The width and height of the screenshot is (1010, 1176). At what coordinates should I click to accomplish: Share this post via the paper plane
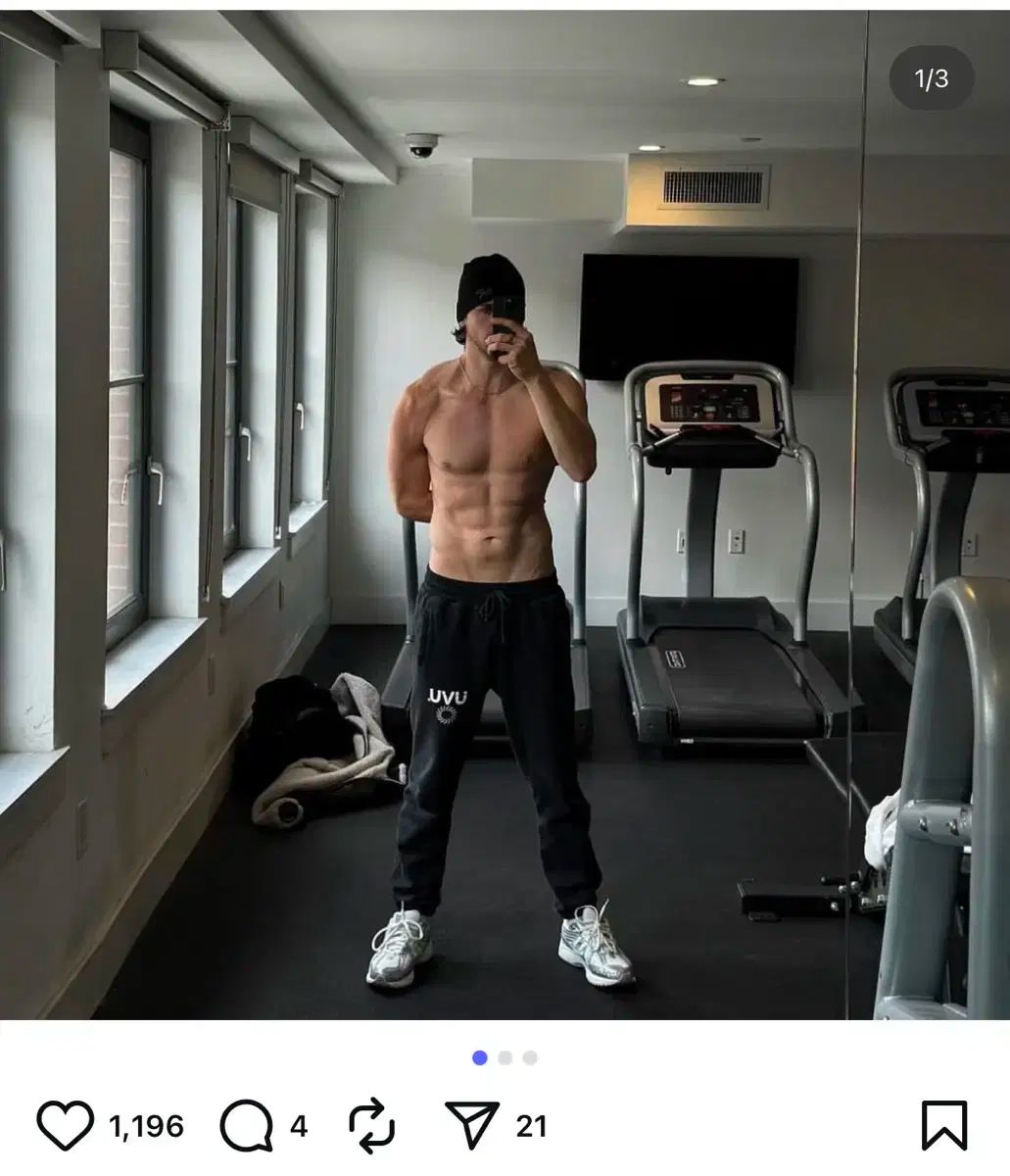472,1126
